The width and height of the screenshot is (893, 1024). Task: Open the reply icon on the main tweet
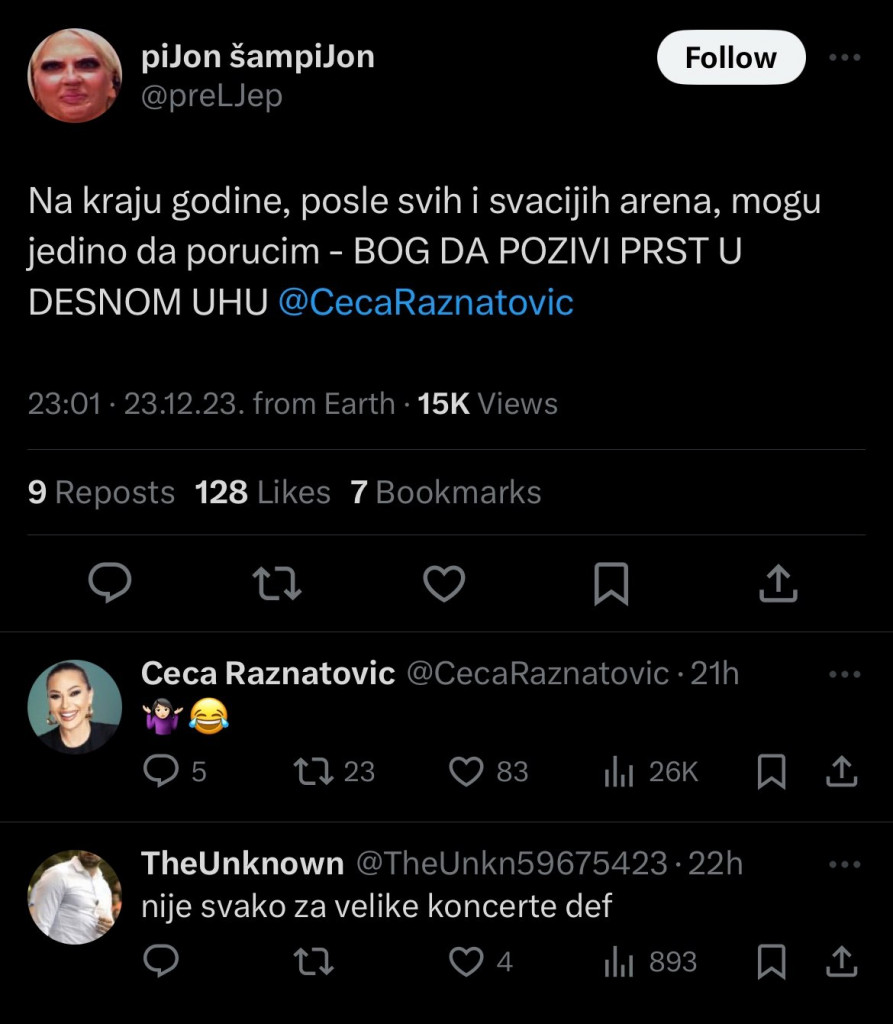(x=110, y=584)
